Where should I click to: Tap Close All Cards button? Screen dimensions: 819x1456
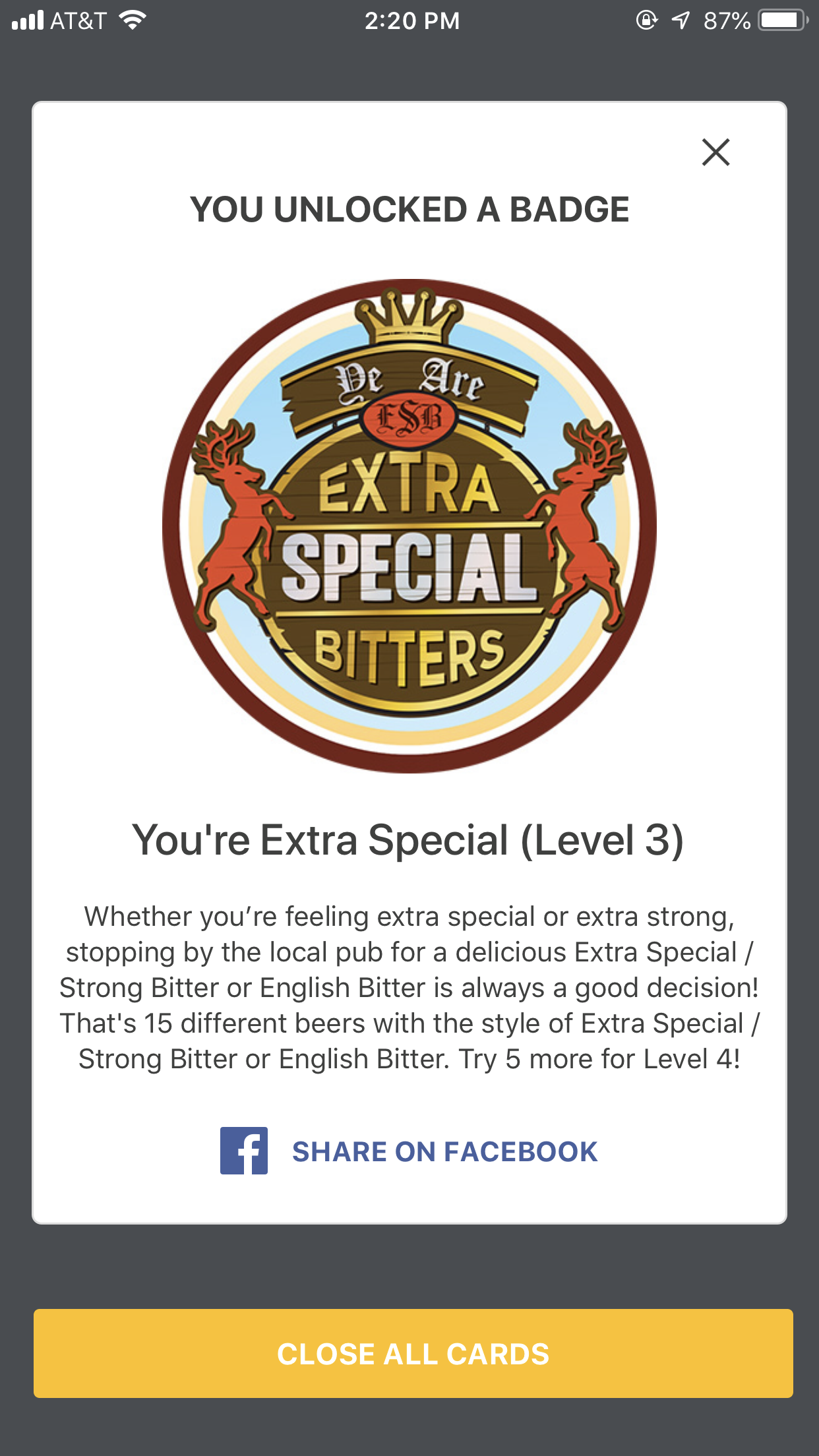(413, 1353)
